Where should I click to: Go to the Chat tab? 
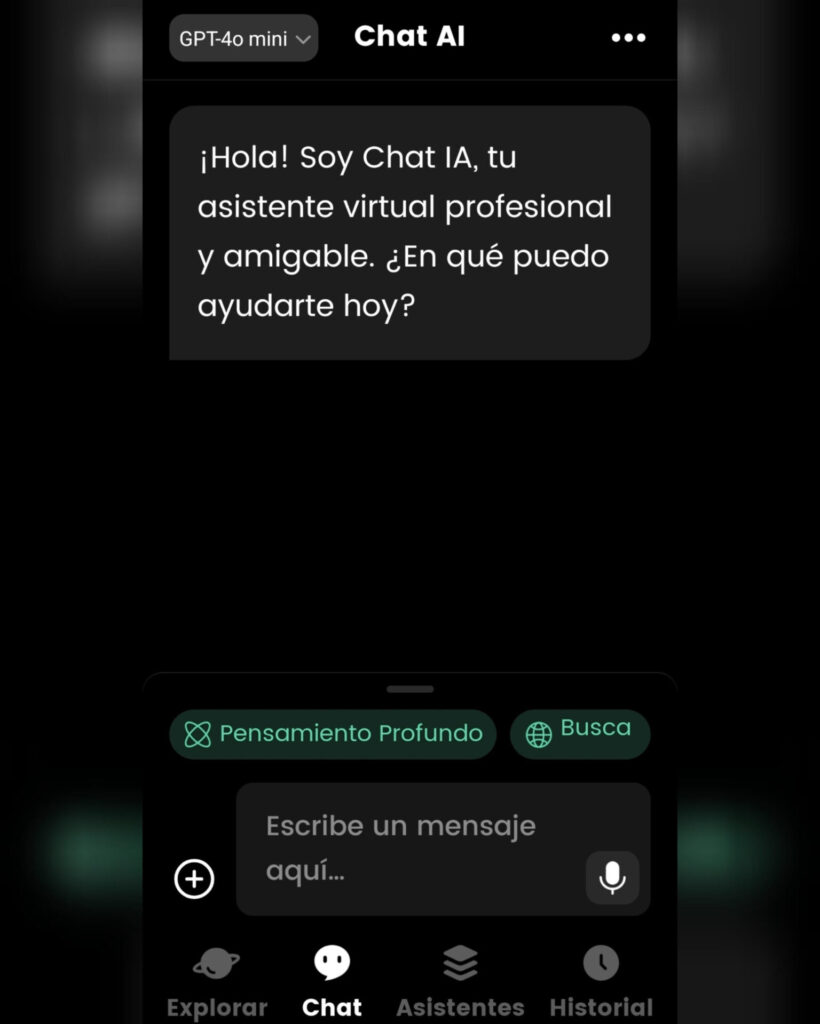click(x=332, y=982)
